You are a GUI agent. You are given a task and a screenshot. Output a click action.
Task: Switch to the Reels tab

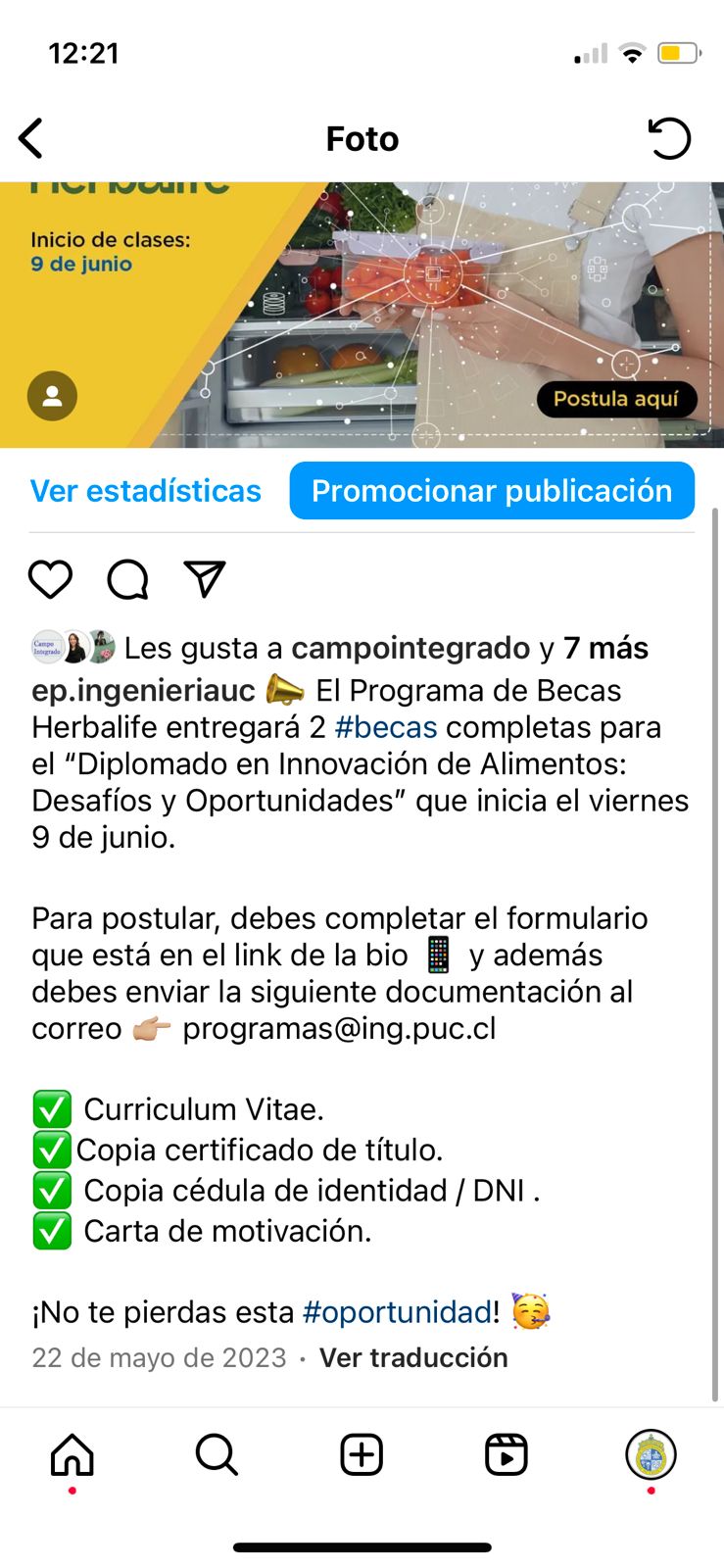pos(507,1454)
